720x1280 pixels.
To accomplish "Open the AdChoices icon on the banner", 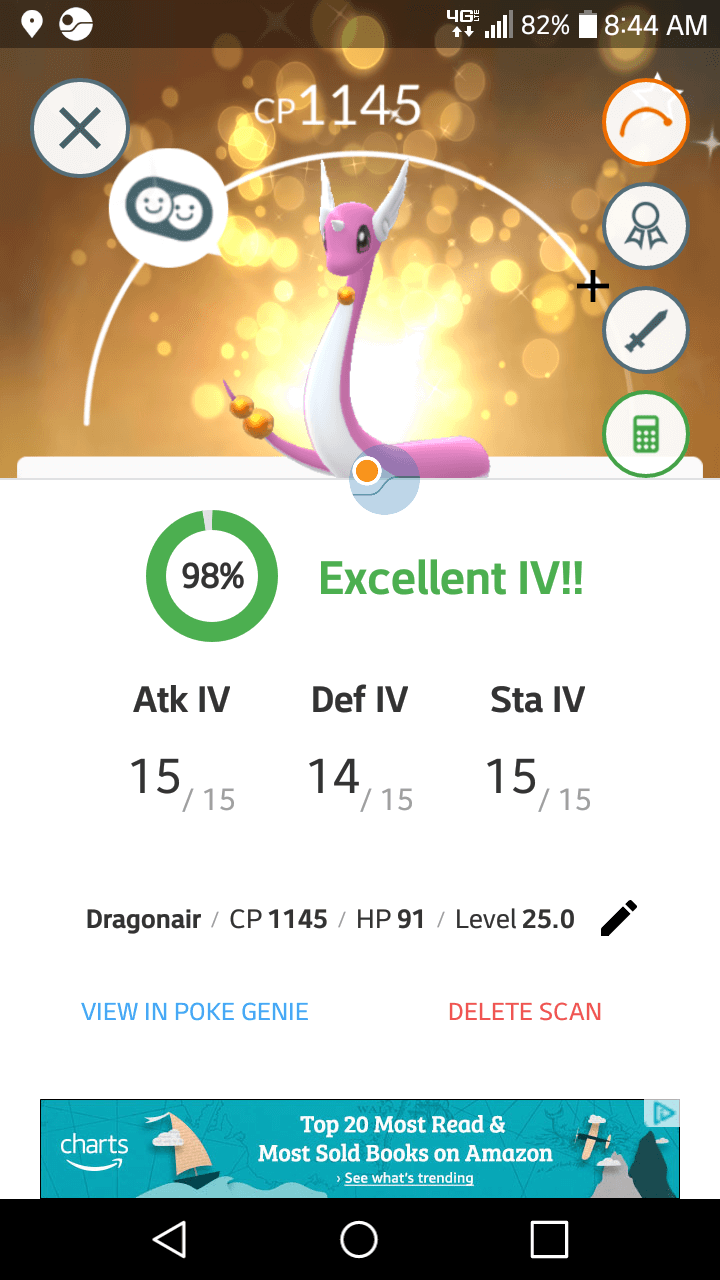I will pos(664,1112).
